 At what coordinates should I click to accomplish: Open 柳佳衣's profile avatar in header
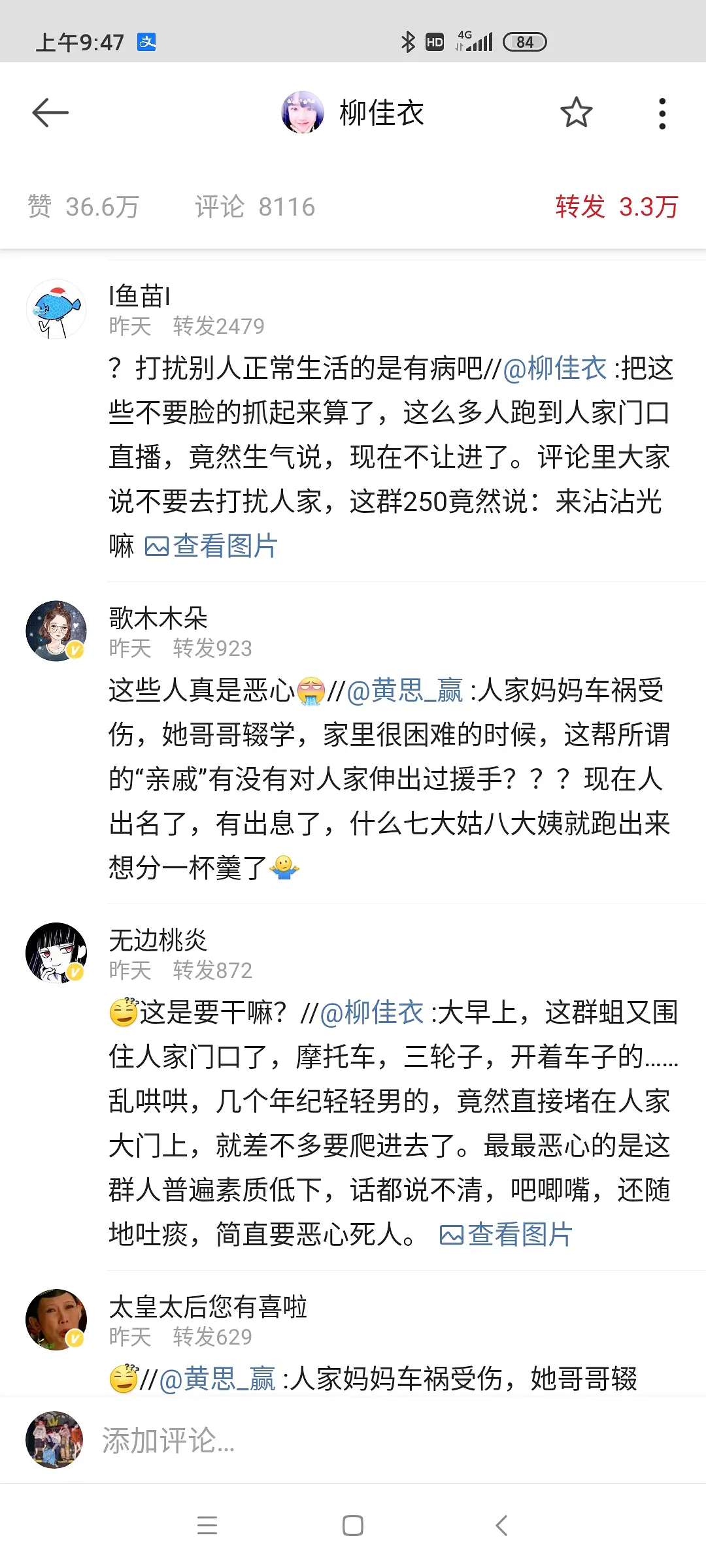[x=303, y=113]
